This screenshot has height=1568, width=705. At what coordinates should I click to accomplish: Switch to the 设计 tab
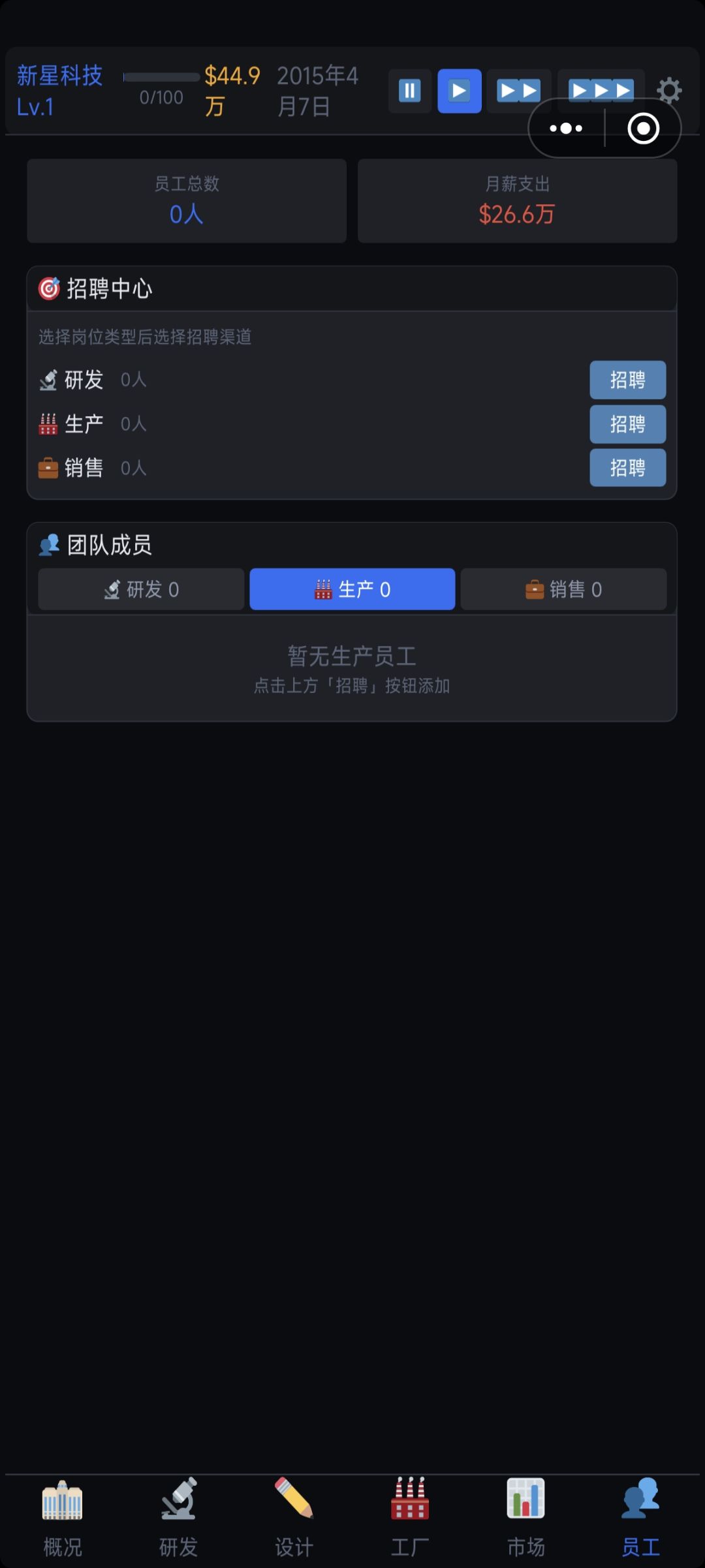[x=294, y=1517]
